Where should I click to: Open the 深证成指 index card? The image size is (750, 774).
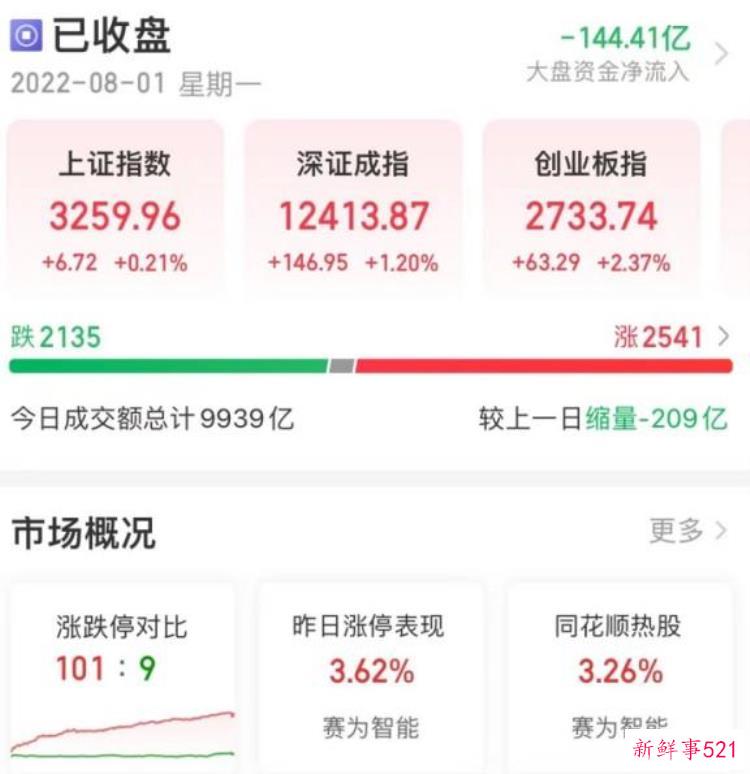(353, 211)
